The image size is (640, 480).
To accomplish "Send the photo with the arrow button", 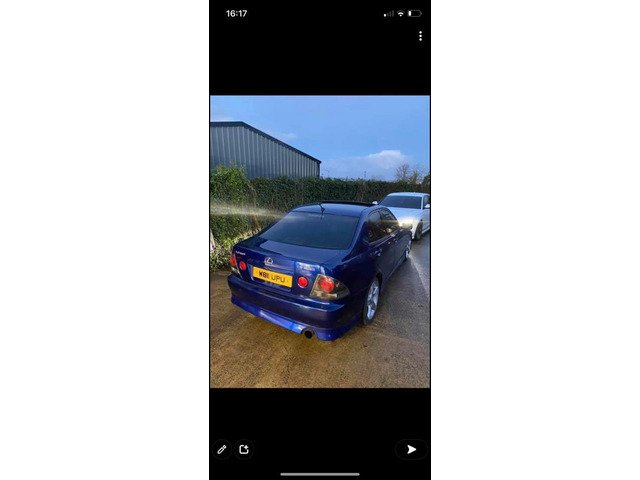I will pyautogui.click(x=411, y=450).
